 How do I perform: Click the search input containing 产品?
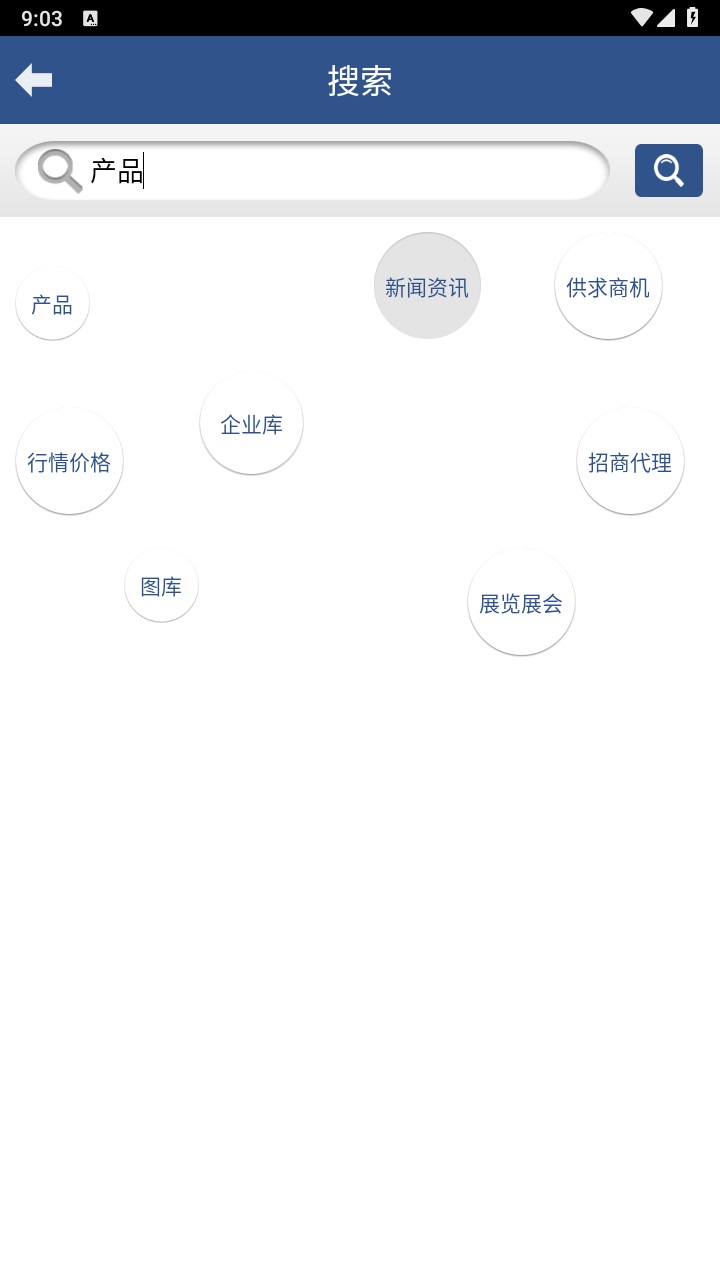311,170
